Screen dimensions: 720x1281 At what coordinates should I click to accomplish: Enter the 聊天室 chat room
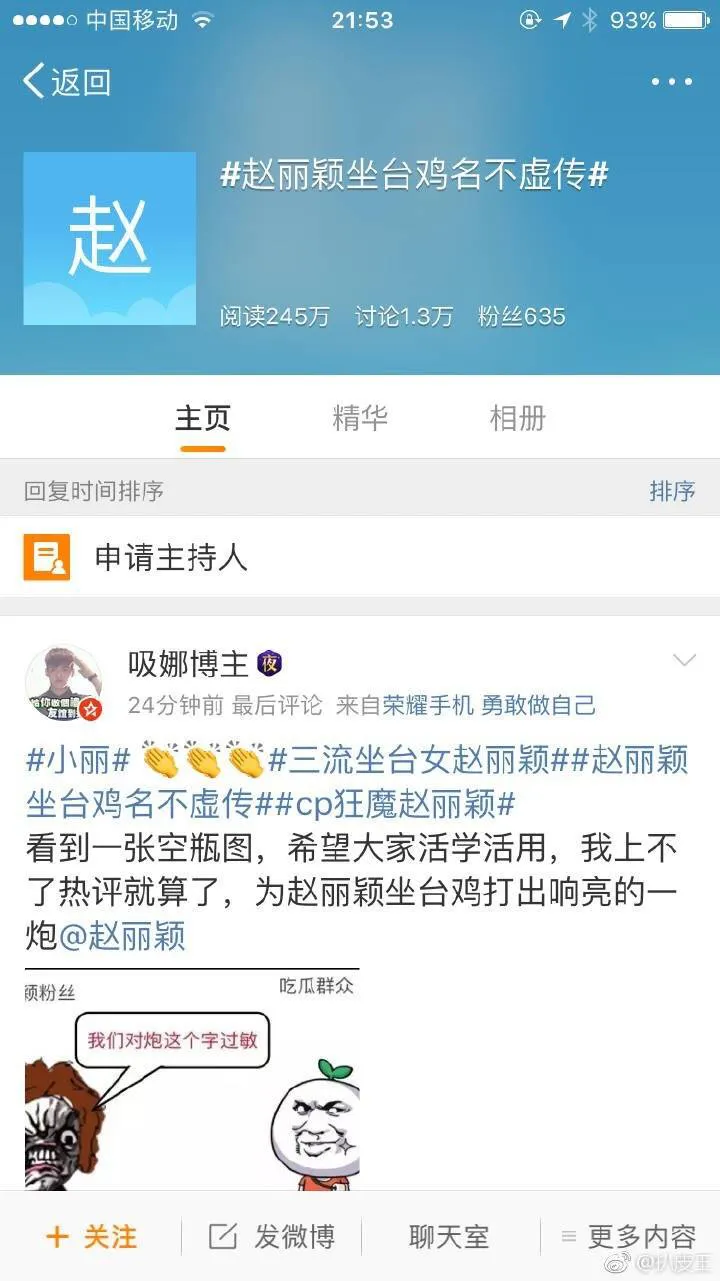tap(449, 1237)
